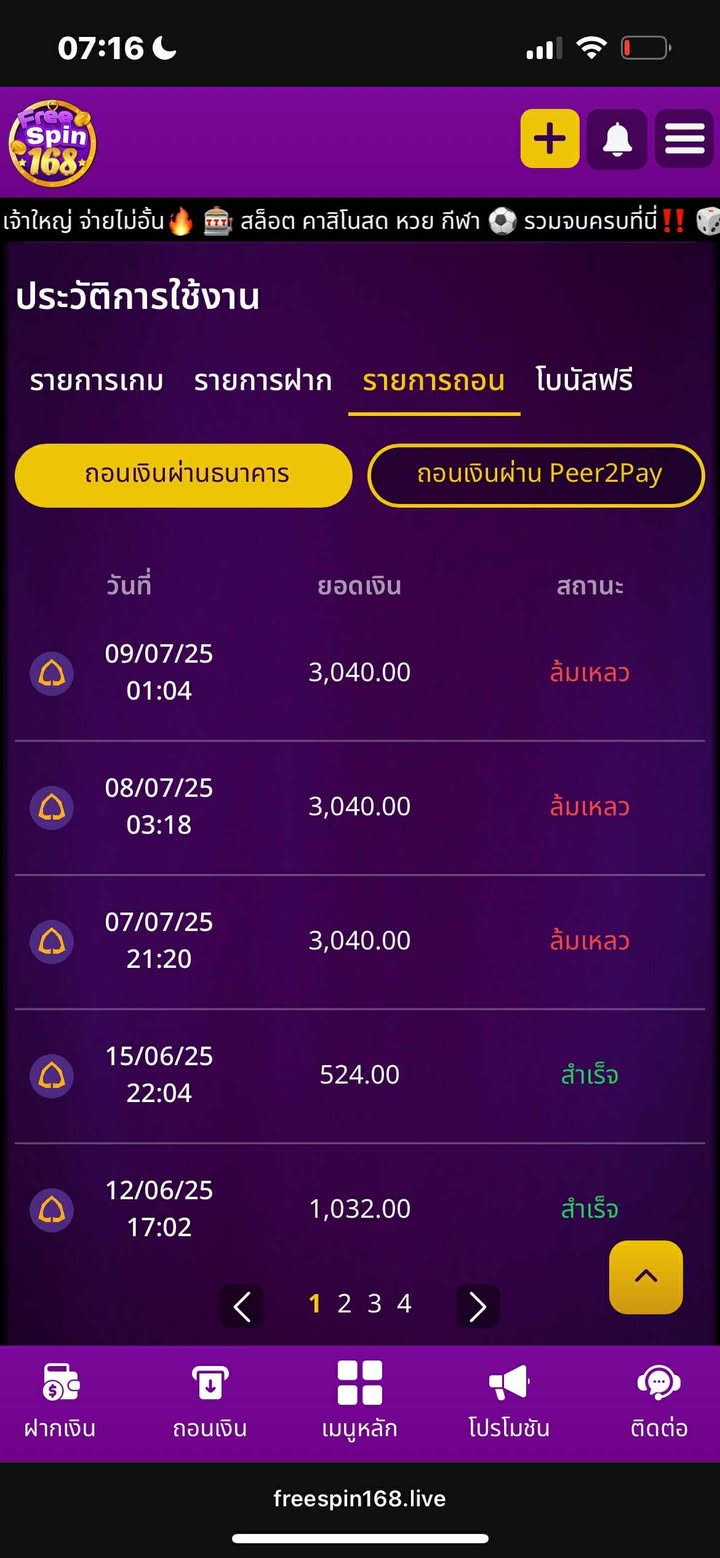Go to the next page arrow
Screen dimensions: 720x1558
[x=477, y=1306]
